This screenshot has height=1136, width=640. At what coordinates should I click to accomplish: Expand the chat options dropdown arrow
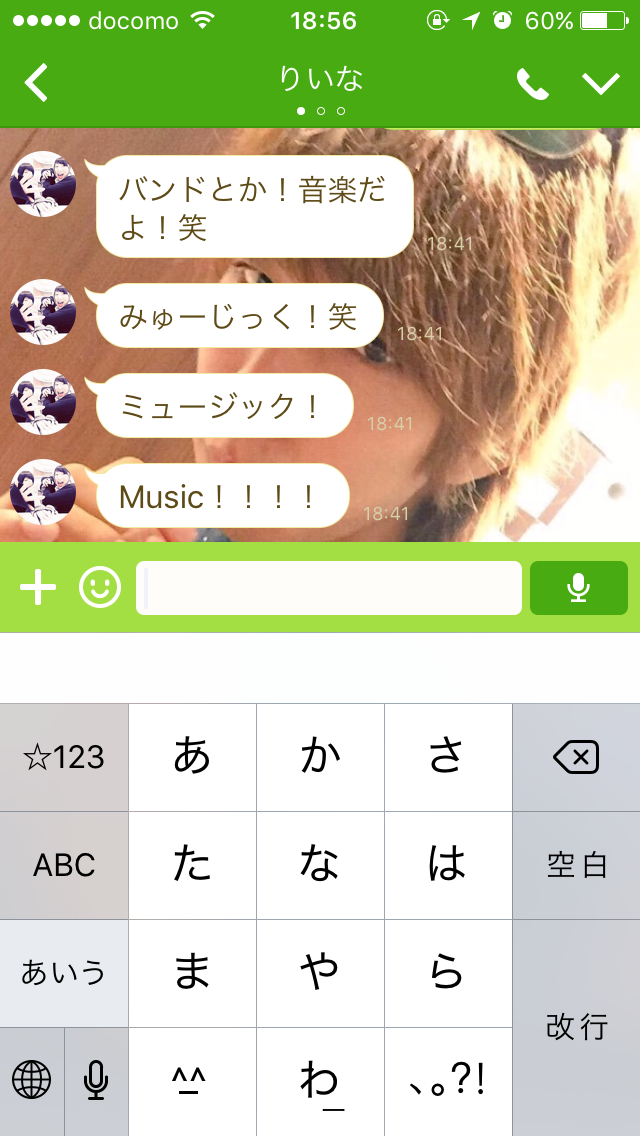[x=601, y=84]
